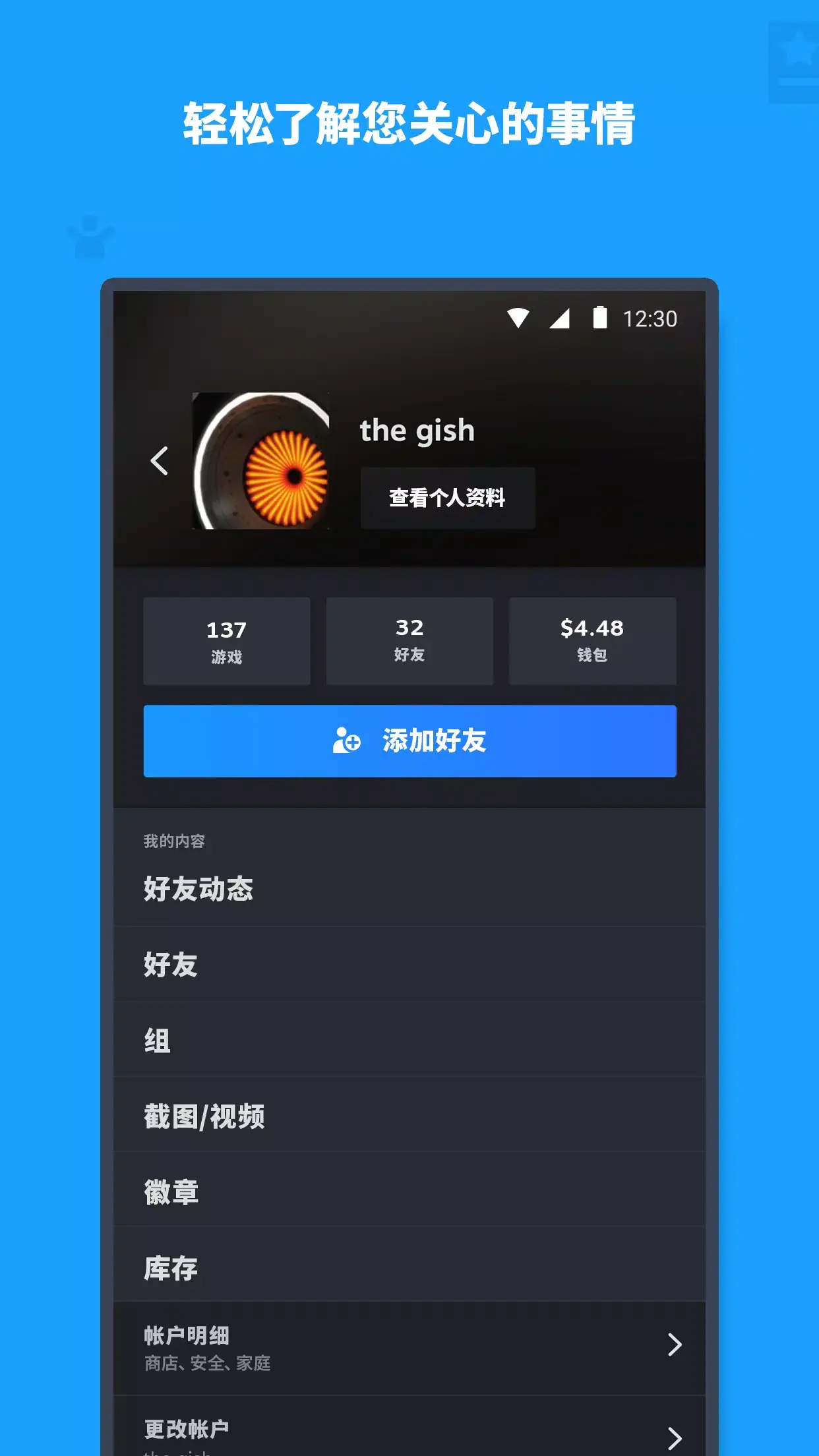The image size is (819, 1456).
Task: Open the 好友 friends list
Action: [409, 965]
